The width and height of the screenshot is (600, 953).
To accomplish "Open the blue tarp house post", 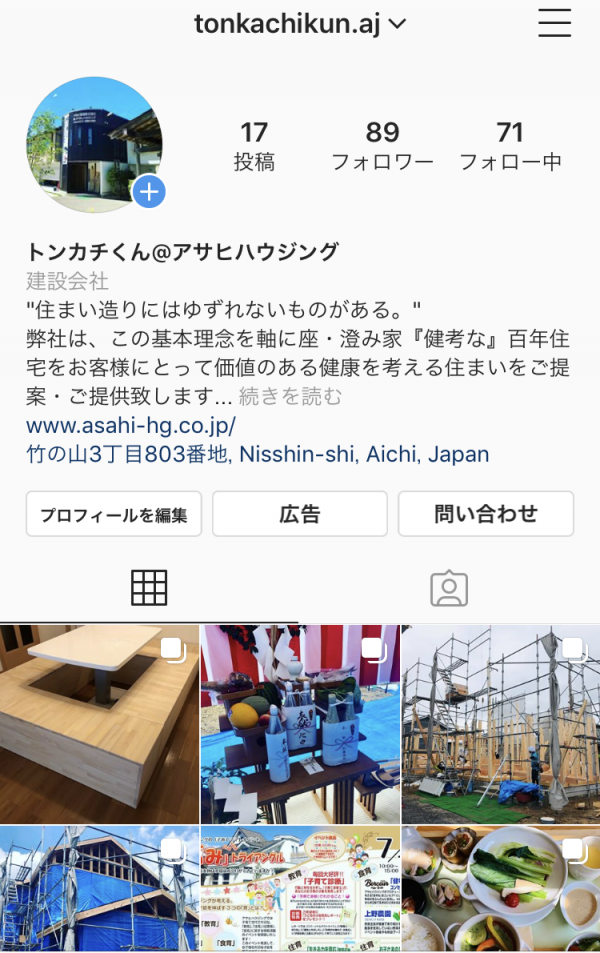I will pos(99,889).
